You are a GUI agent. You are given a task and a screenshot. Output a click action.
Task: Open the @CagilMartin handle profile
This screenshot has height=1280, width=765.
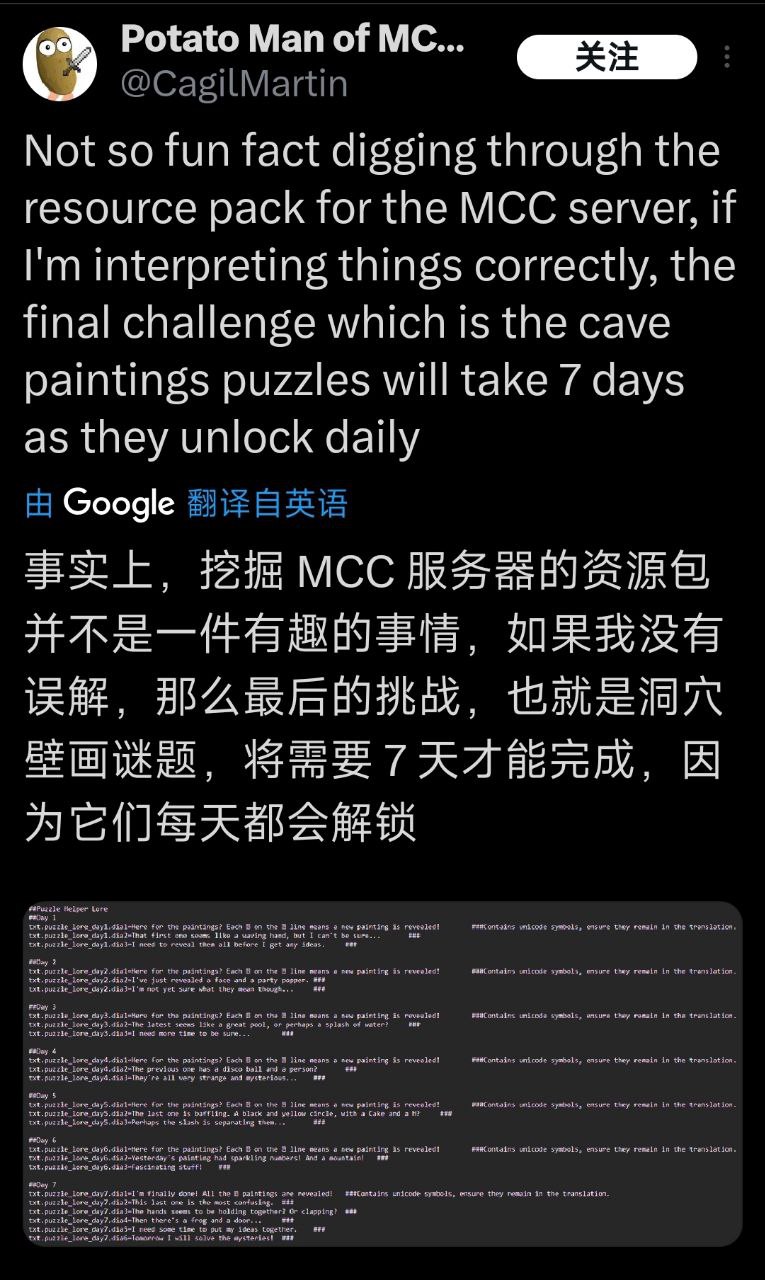point(234,84)
